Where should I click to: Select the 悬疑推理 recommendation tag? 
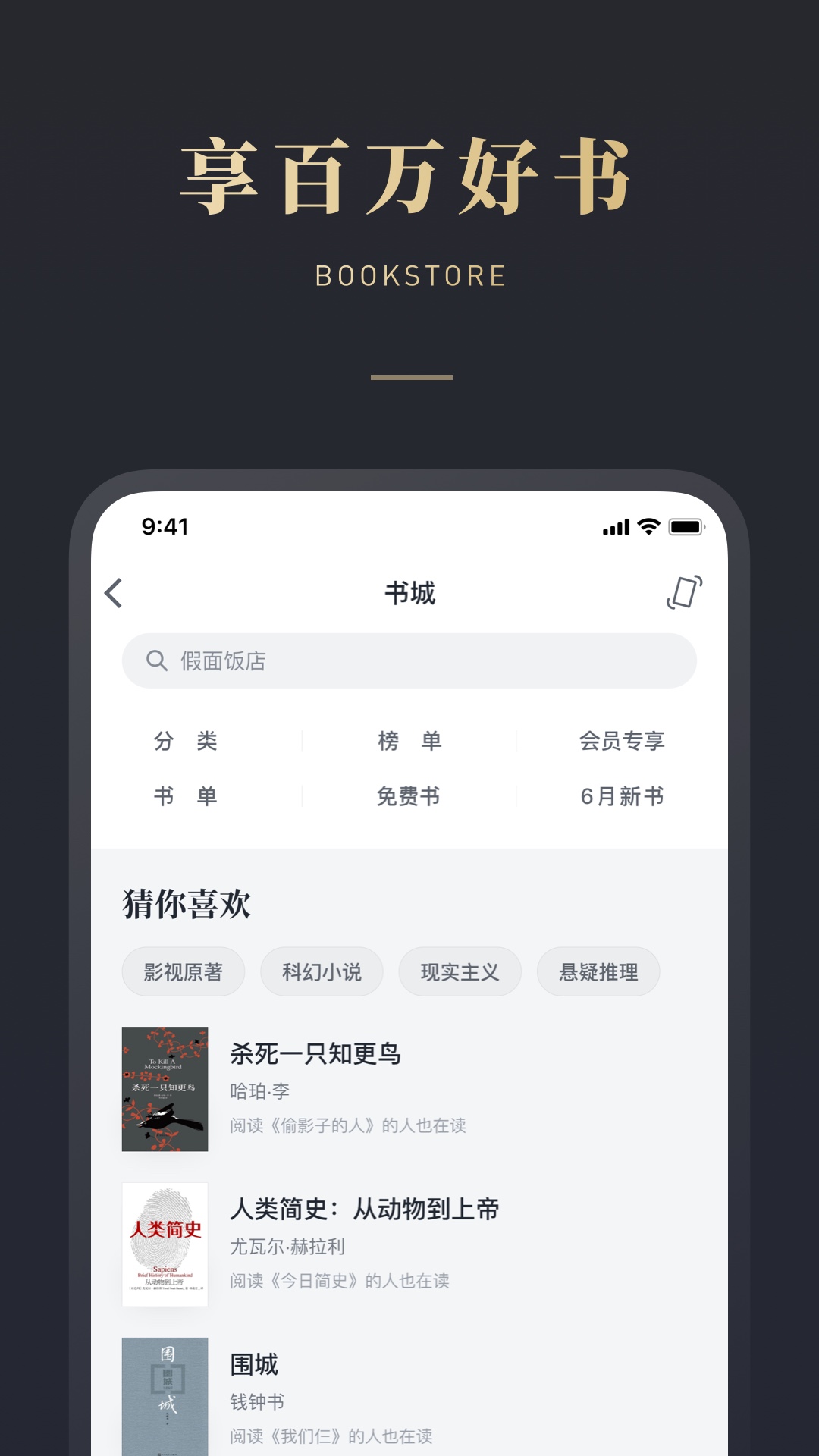pos(598,971)
